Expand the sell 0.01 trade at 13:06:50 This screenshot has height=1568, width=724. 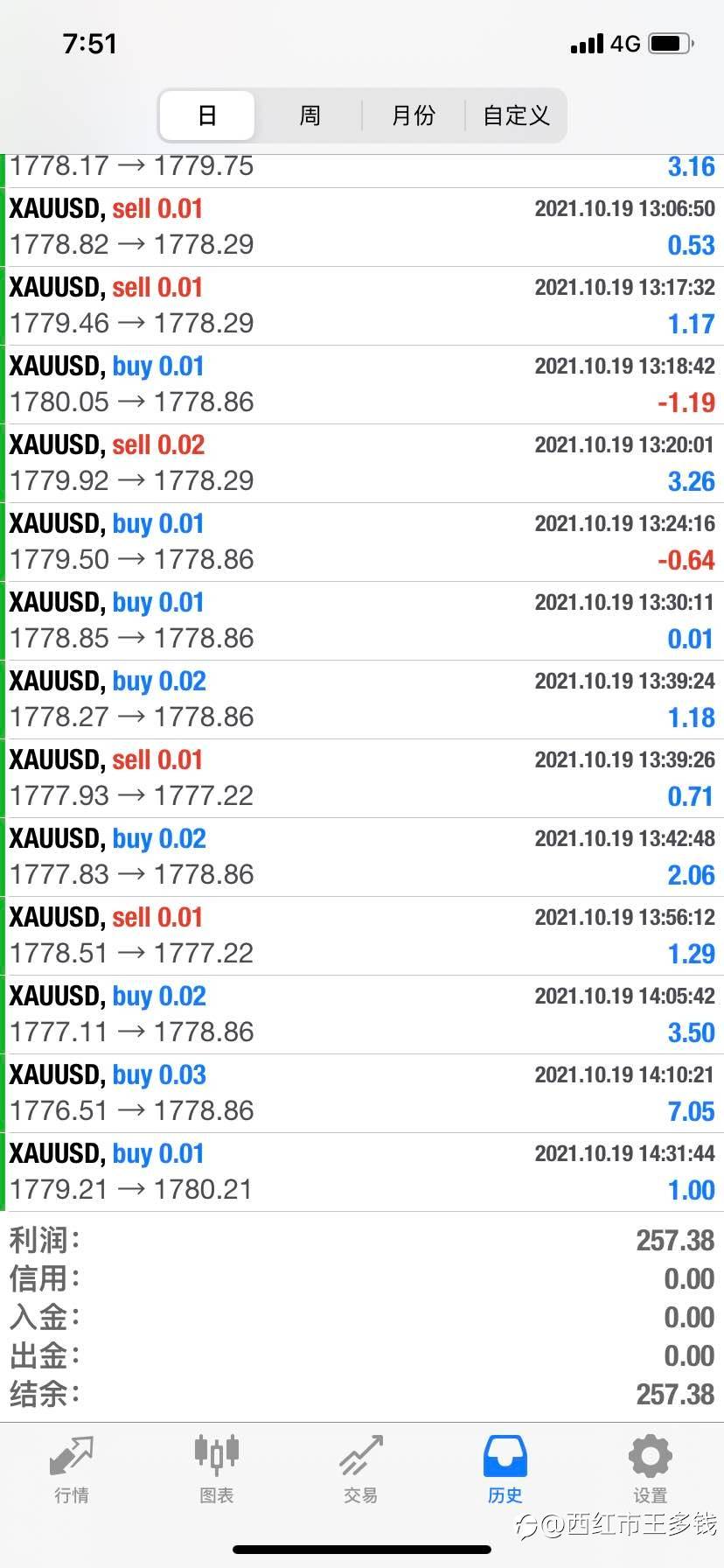pos(362,227)
